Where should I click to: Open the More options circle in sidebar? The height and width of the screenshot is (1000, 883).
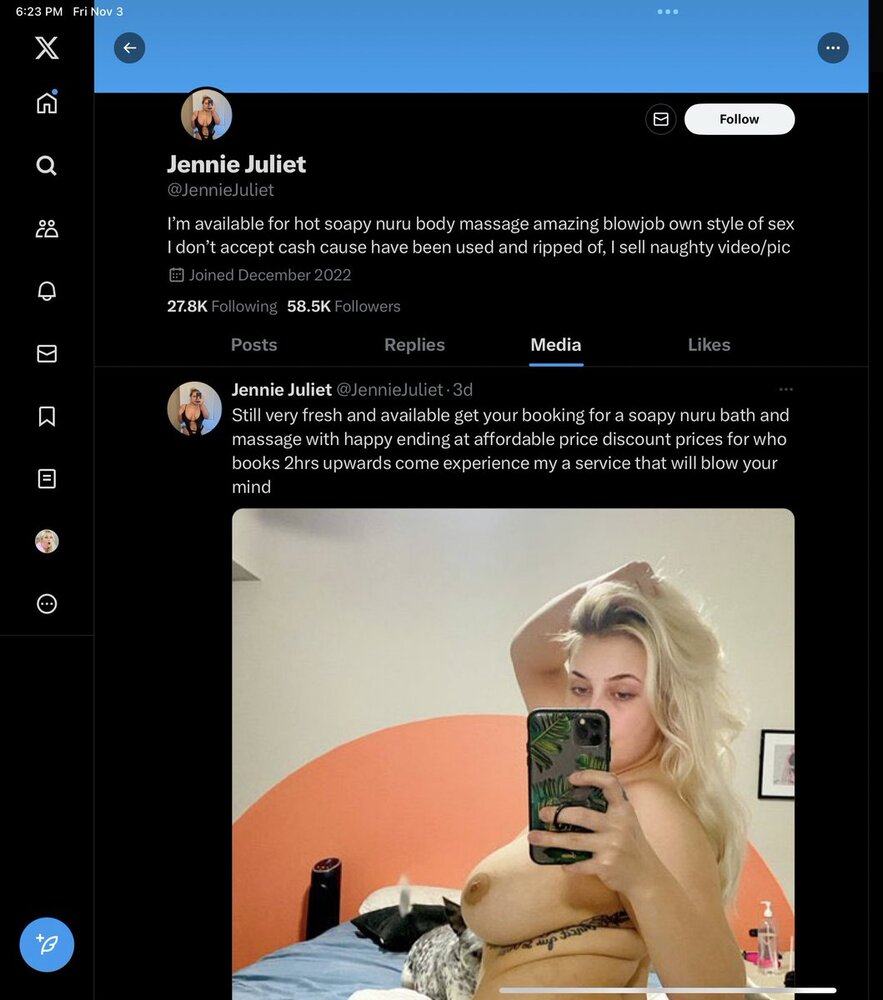[x=47, y=603]
